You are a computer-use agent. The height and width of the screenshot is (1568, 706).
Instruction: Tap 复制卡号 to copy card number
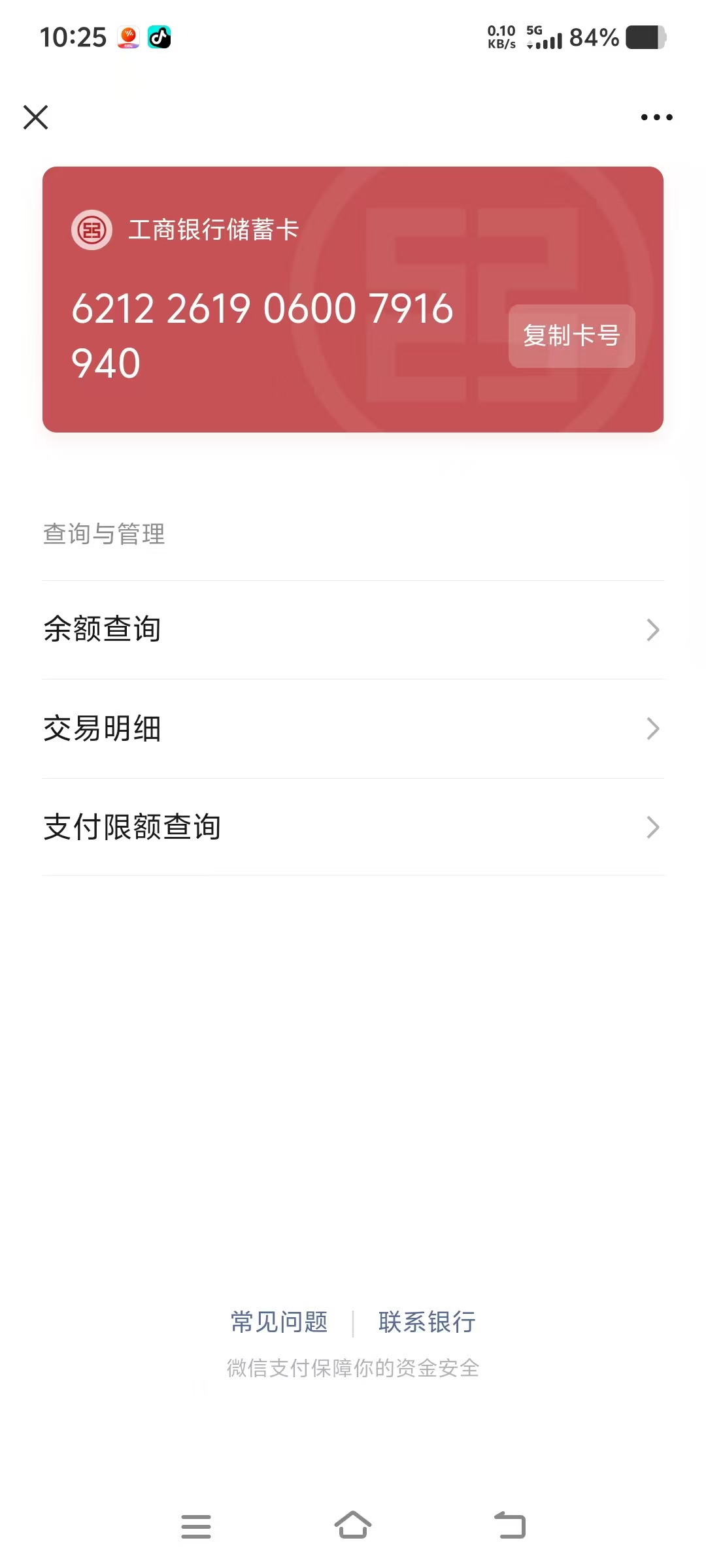571,336
